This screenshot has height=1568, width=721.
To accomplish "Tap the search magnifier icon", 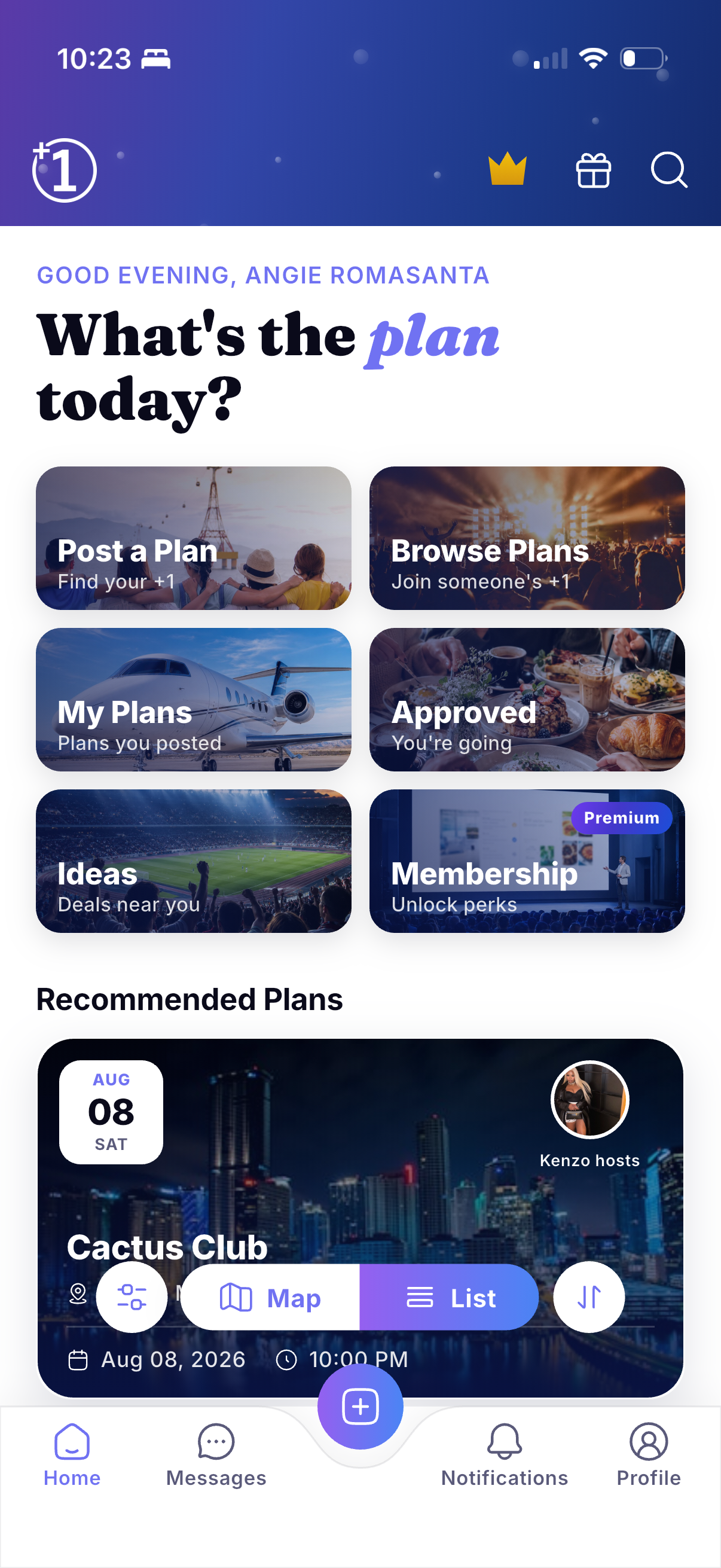I will tap(668, 170).
